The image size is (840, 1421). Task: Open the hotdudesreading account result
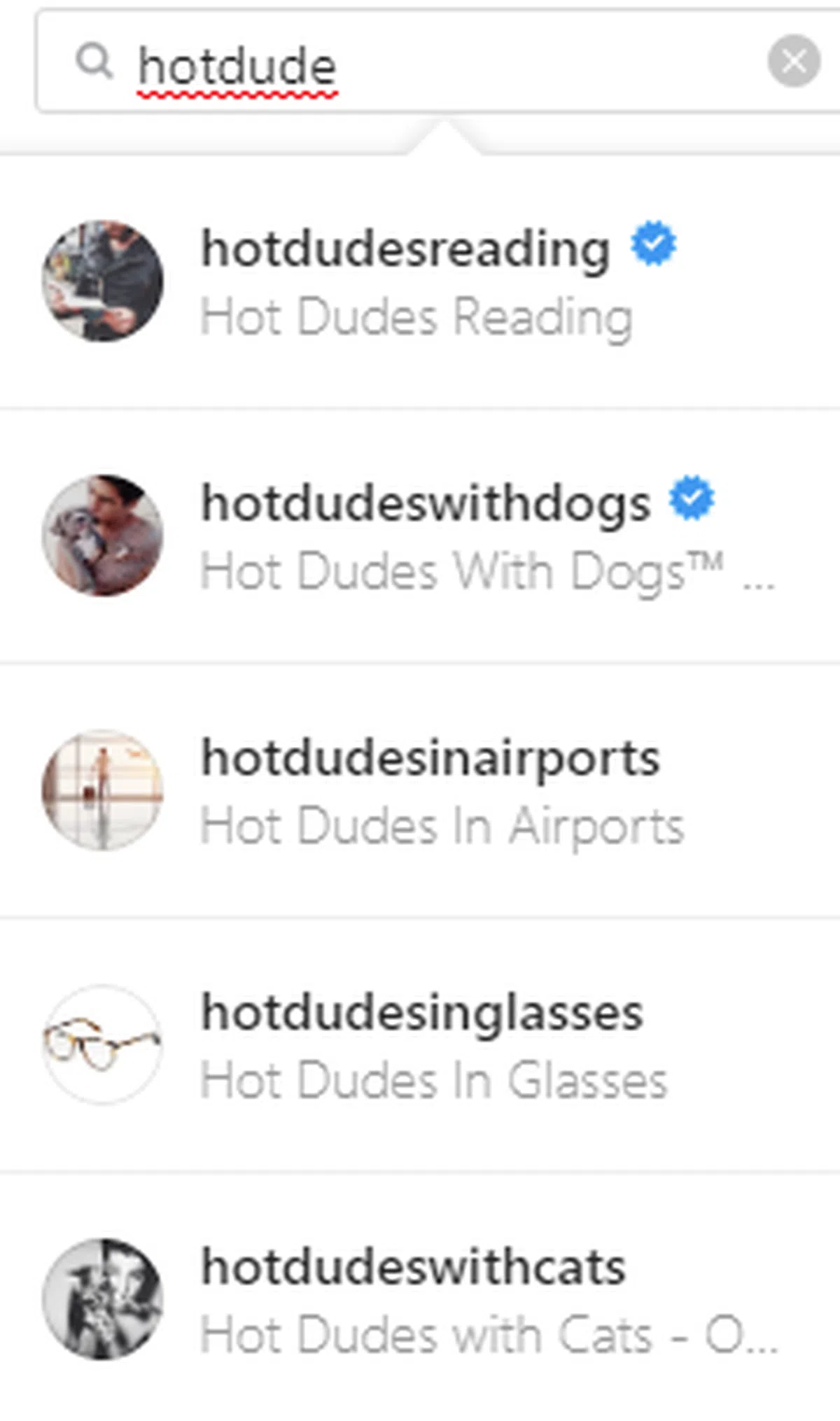point(406,281)
